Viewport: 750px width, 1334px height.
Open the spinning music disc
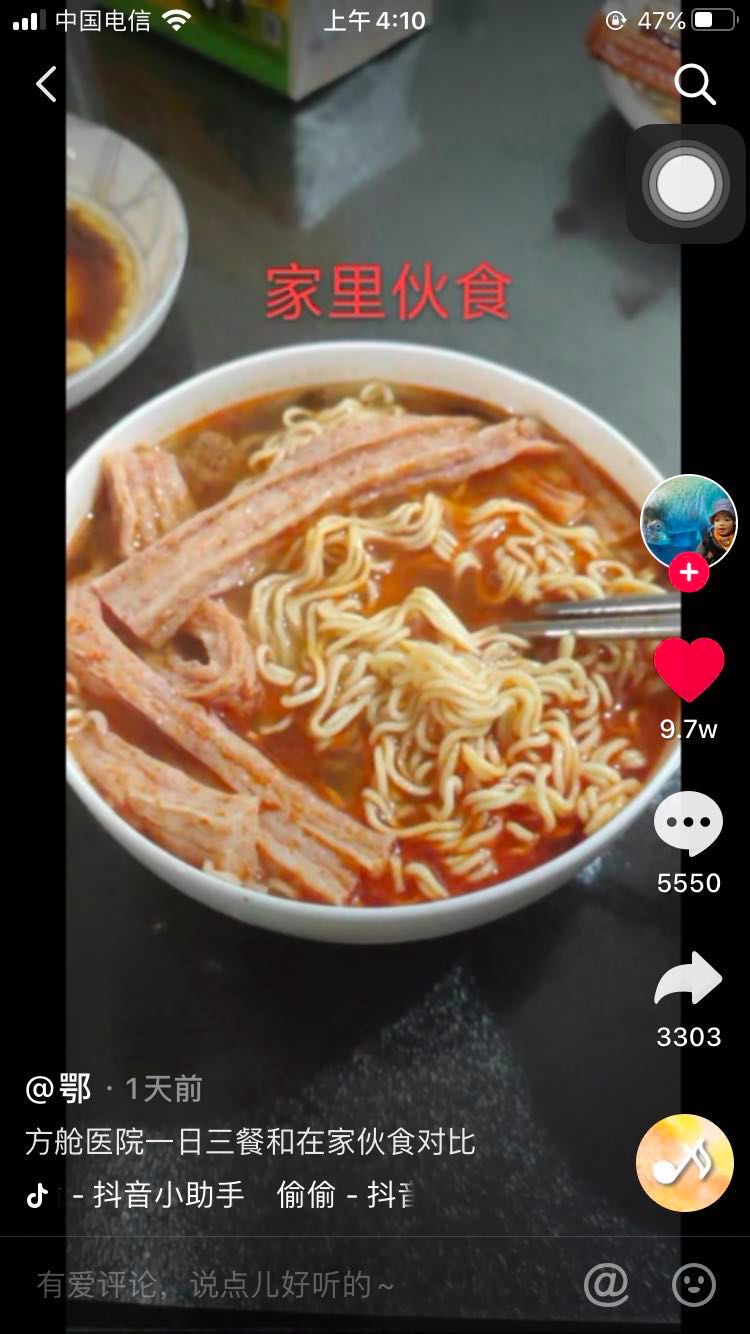685,1163
